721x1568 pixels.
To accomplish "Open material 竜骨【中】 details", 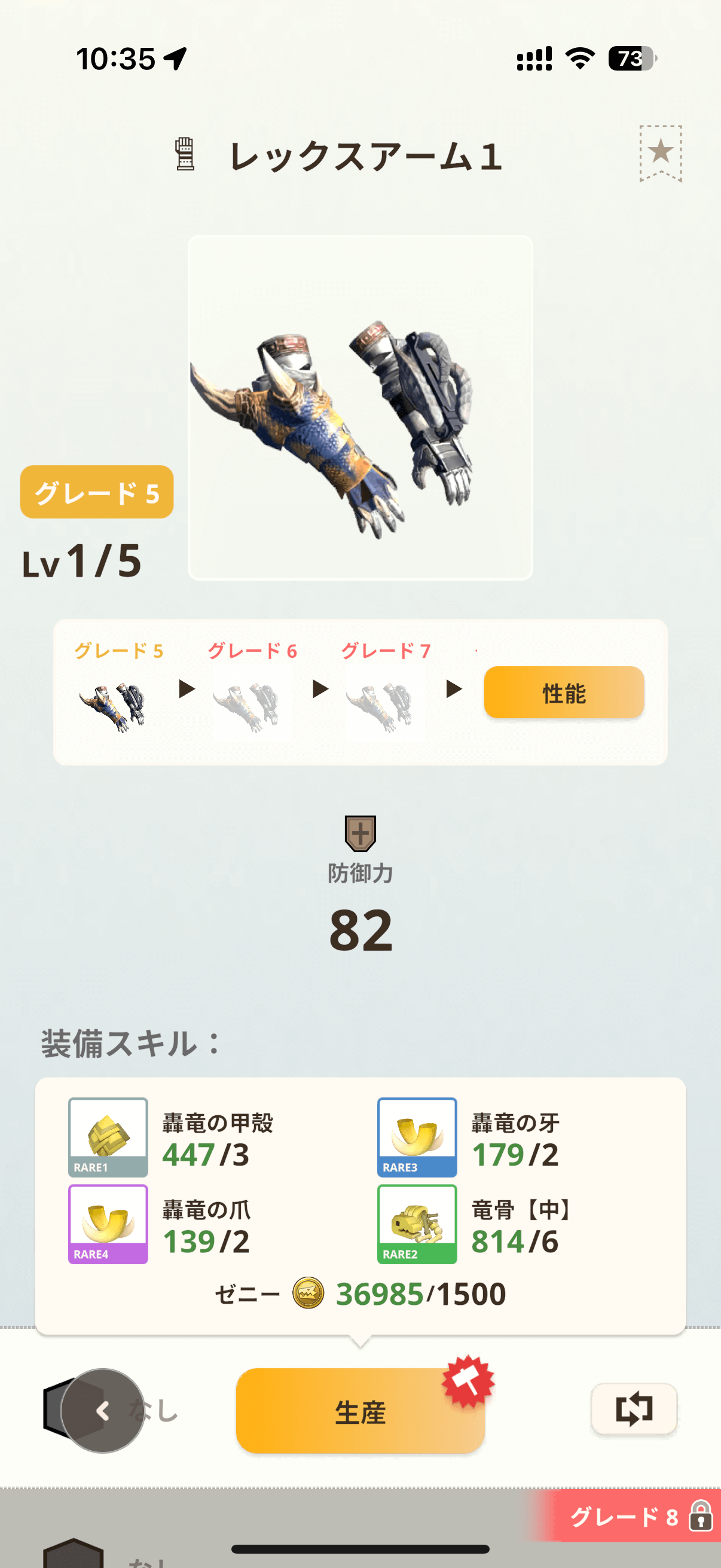I will tap(417, 1224).
